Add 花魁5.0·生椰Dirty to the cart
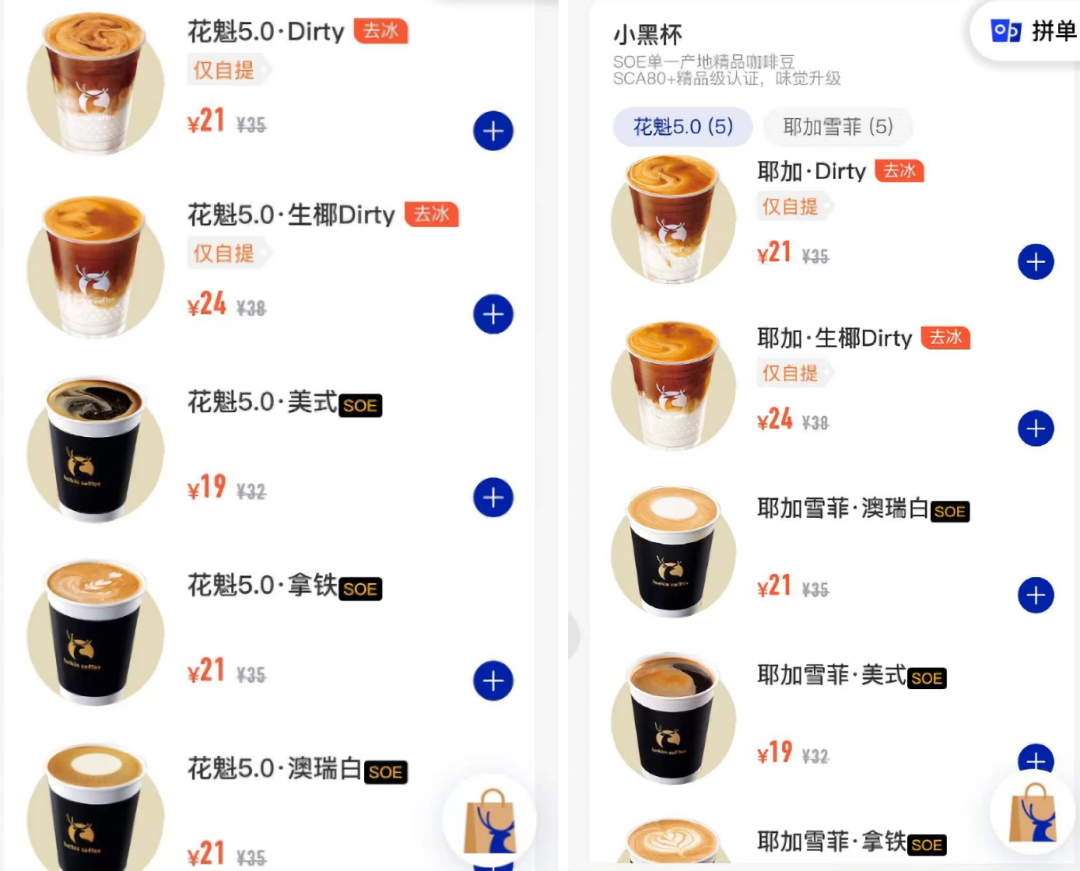1080x871 pixels. tap(492, 314)
